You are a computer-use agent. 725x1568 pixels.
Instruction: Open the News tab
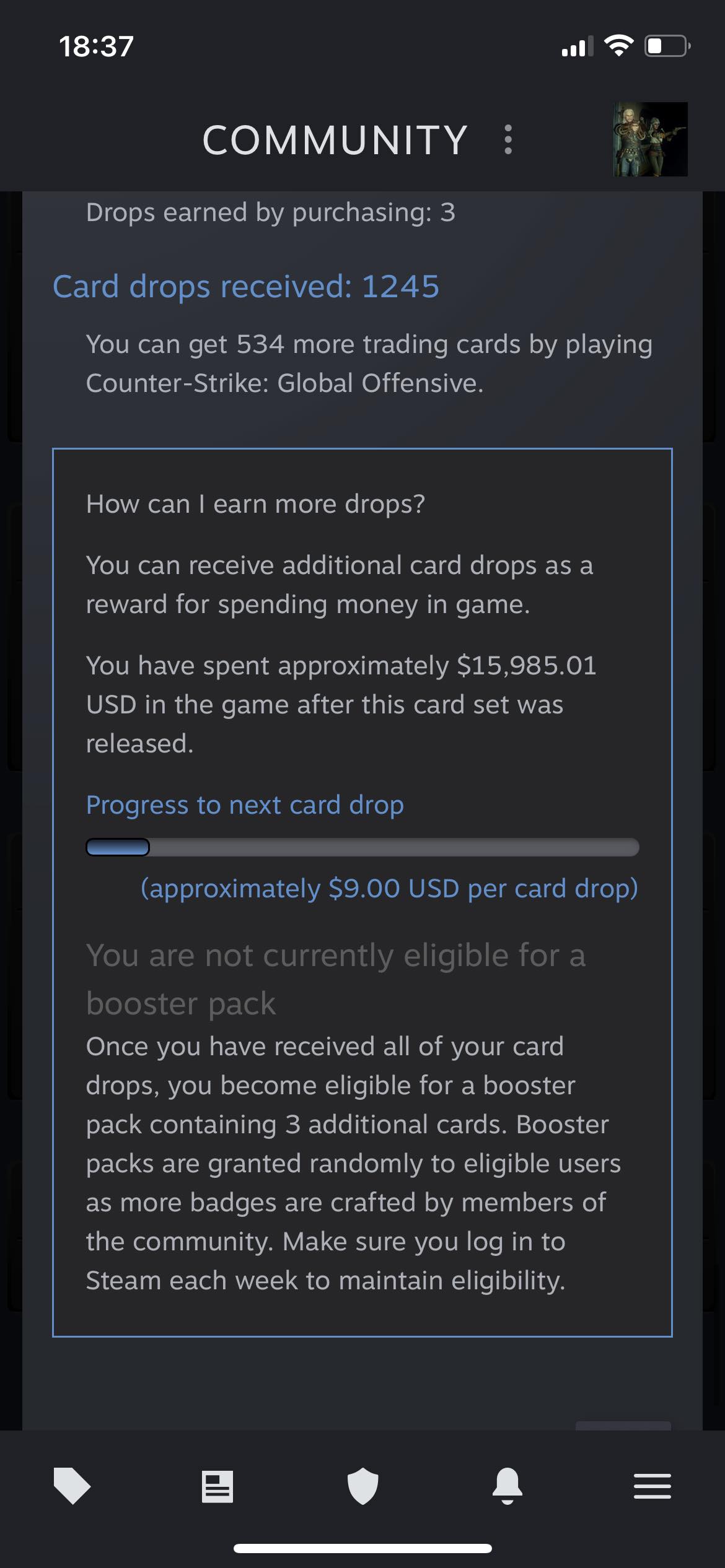[x=217, y=1486]
